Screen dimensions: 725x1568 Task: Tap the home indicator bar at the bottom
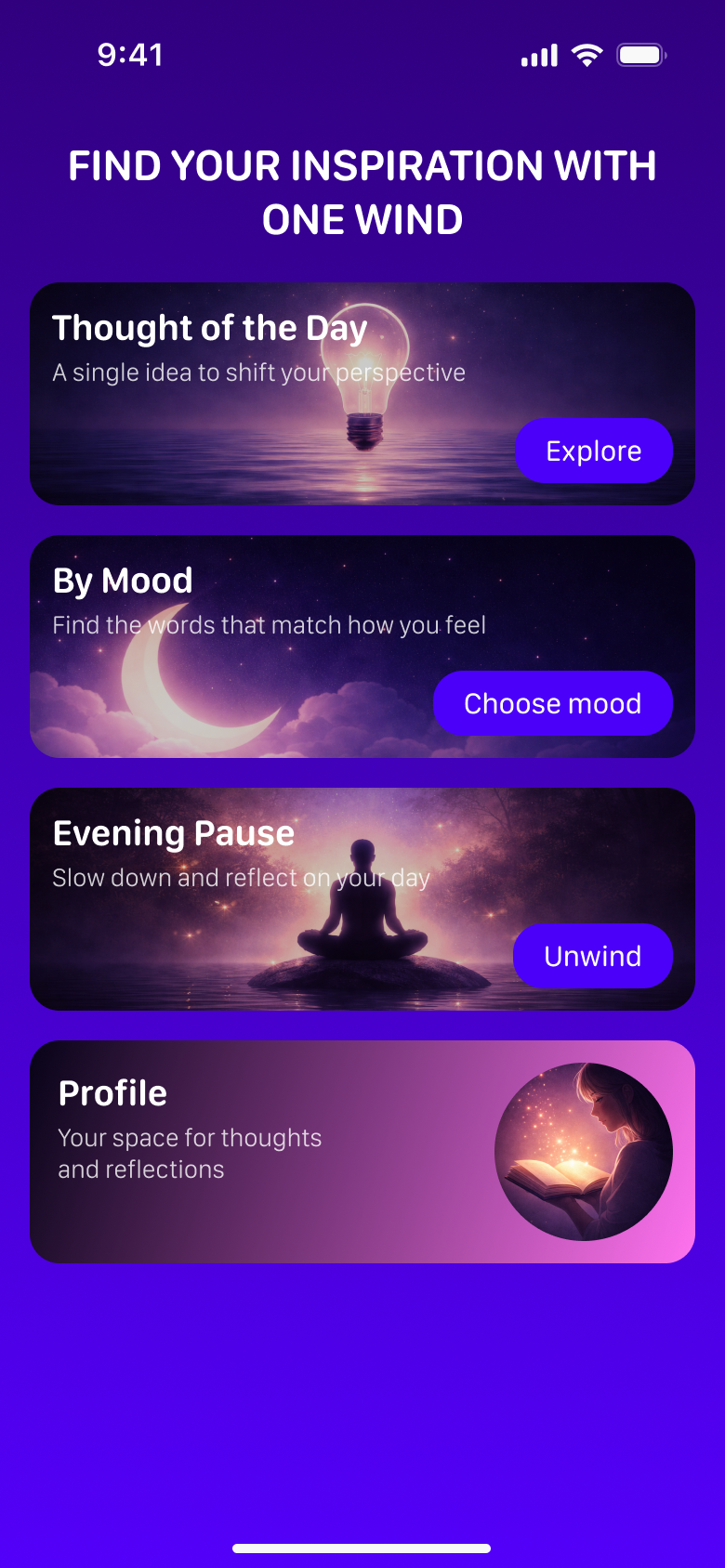point(362,1549)
